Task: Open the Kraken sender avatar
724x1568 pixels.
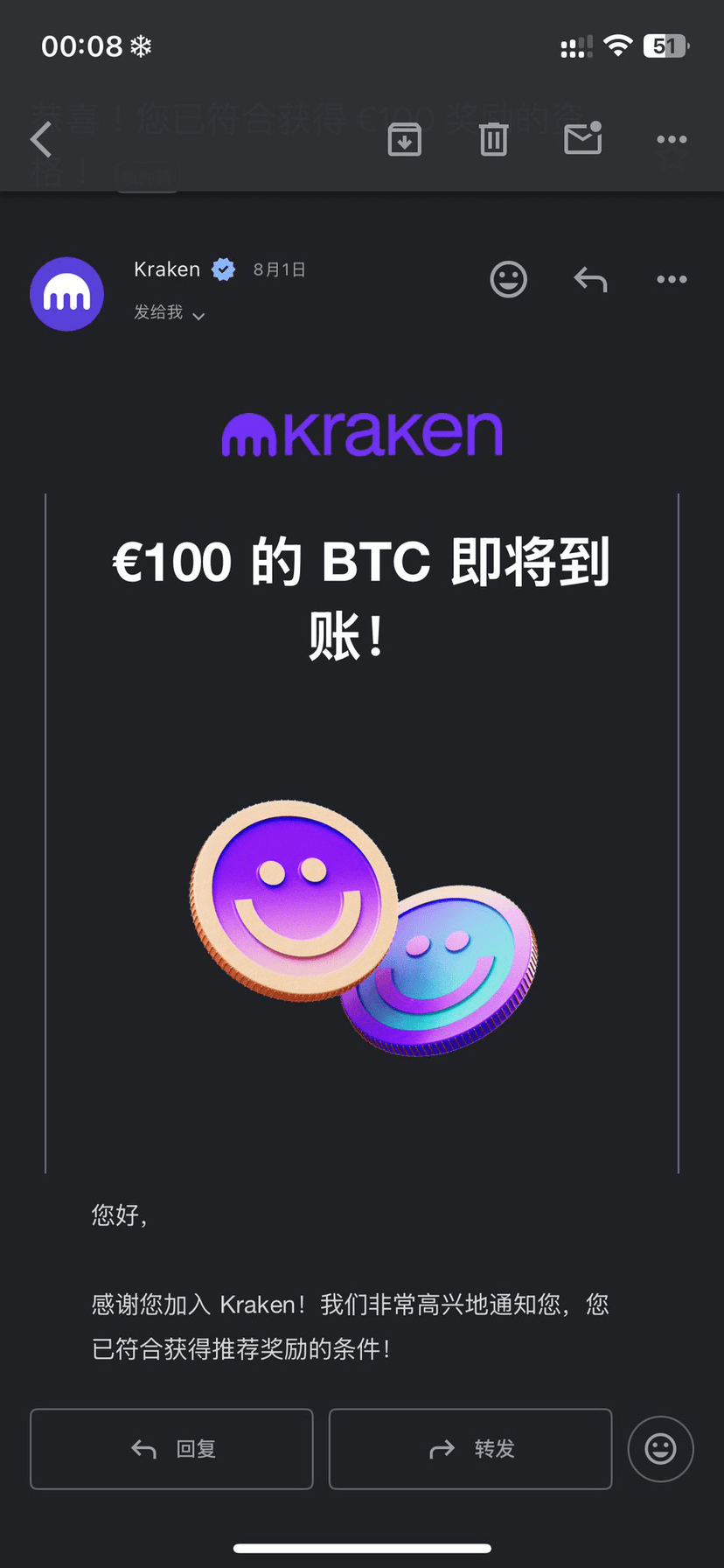Action: [67, 294]
